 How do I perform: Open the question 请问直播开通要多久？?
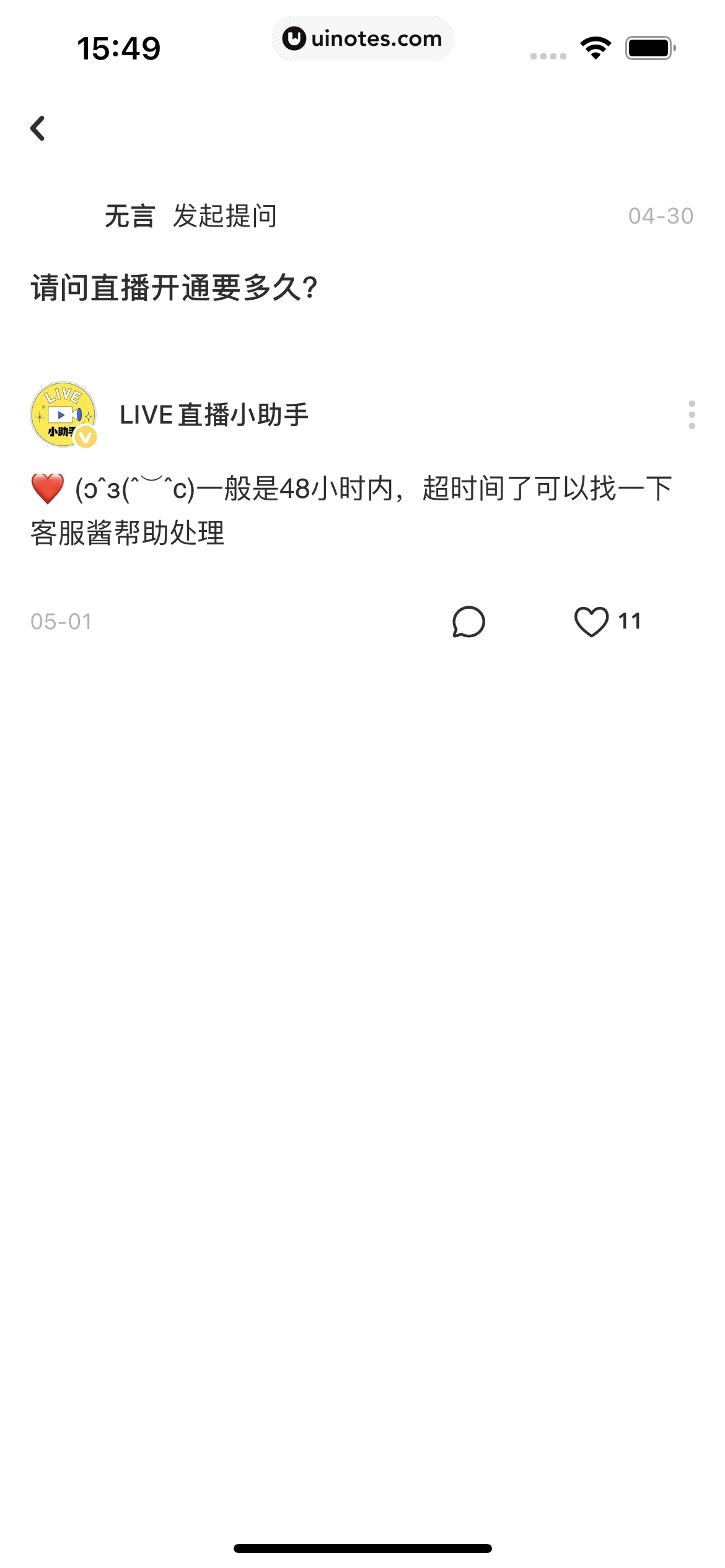[x=174, y=286]
